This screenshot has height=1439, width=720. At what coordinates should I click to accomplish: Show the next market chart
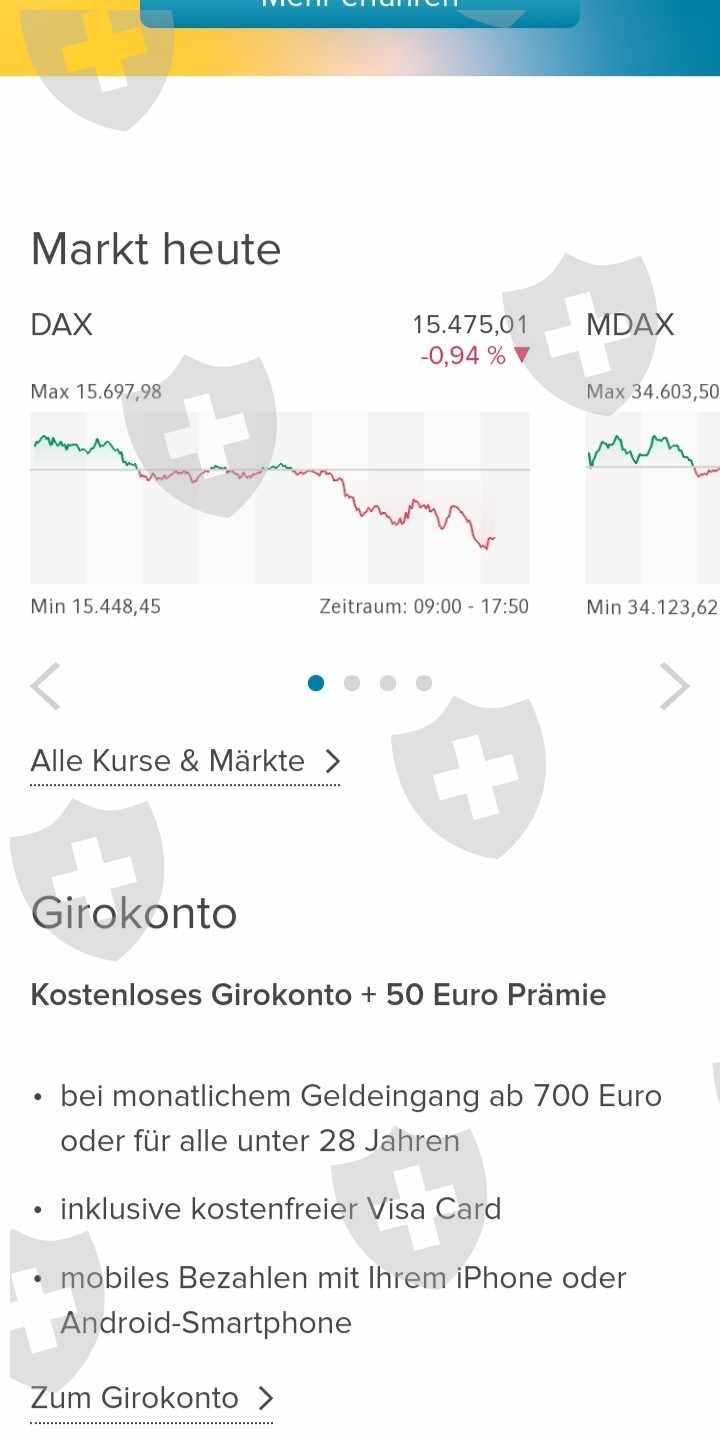[675, 686]
